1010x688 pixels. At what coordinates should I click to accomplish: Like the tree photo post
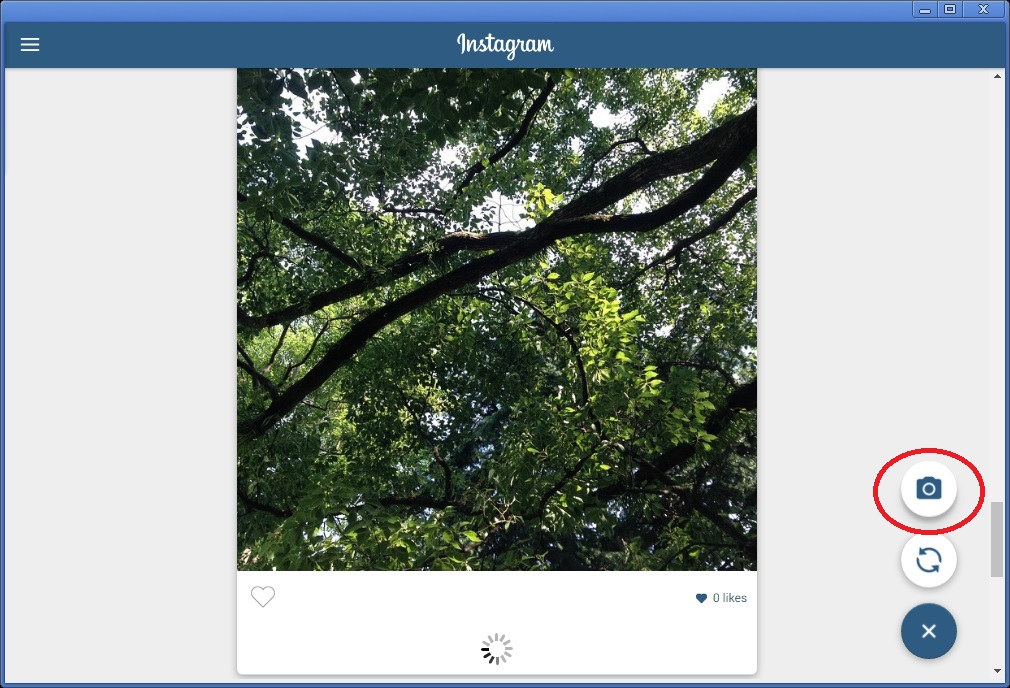click(x=262, y=597)
